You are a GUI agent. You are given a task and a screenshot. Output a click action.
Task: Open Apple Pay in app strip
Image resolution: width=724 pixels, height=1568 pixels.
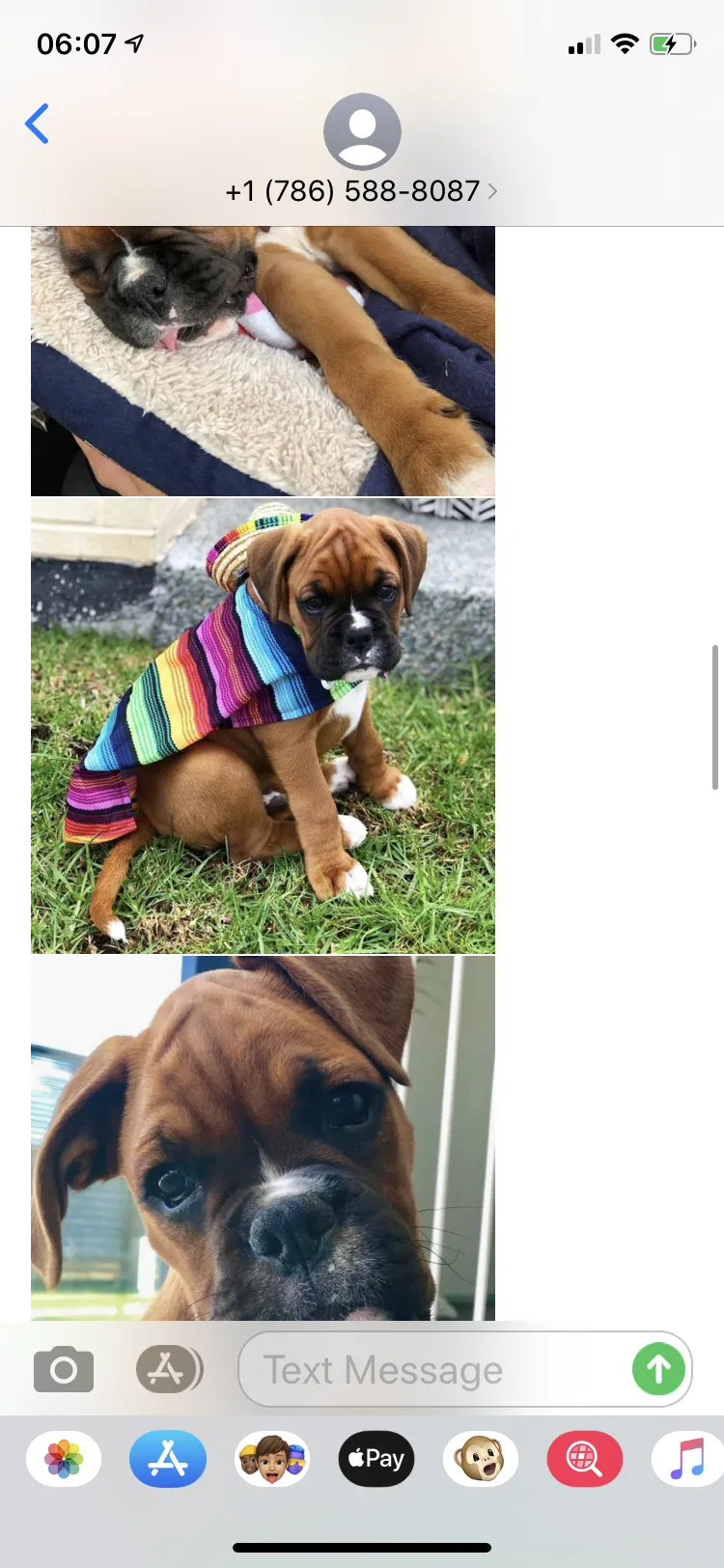click(376, 1459)
